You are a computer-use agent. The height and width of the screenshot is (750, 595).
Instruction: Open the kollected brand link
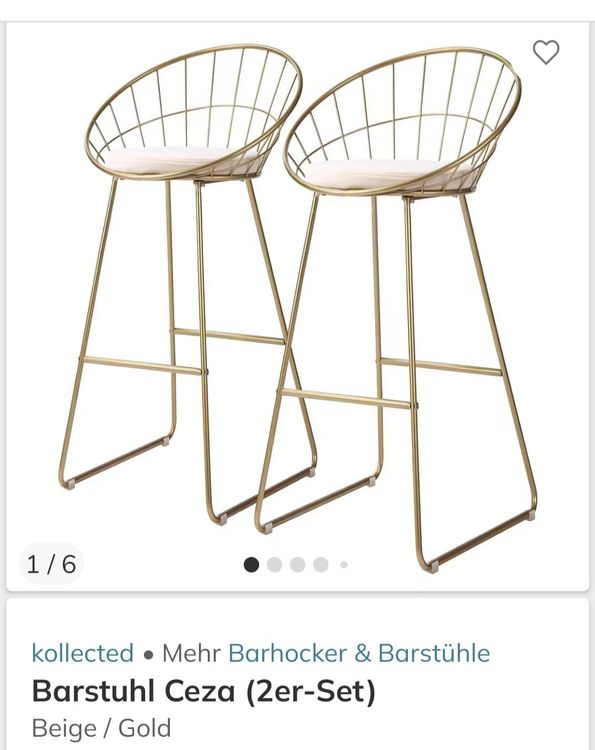(83, 653)
